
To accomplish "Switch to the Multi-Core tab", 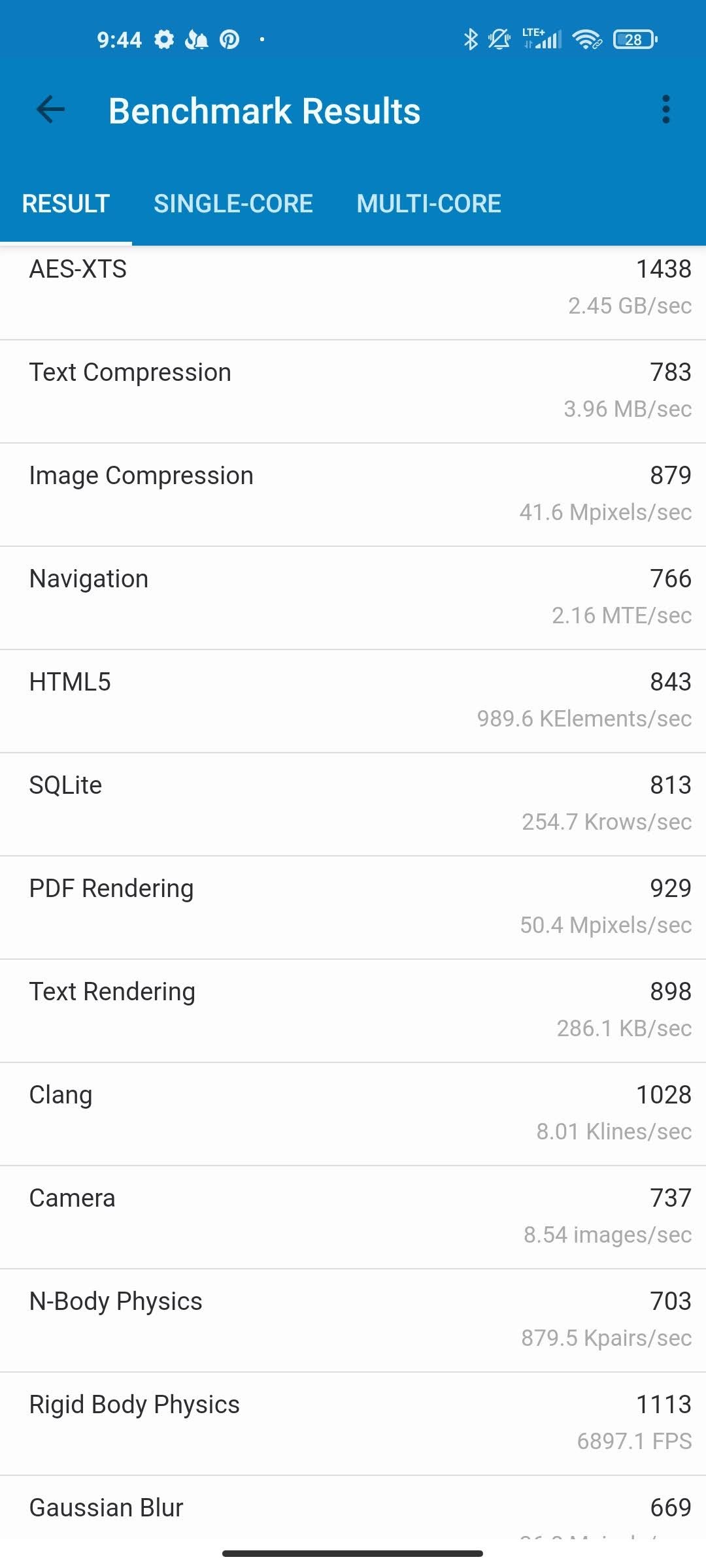I will 429,204.
